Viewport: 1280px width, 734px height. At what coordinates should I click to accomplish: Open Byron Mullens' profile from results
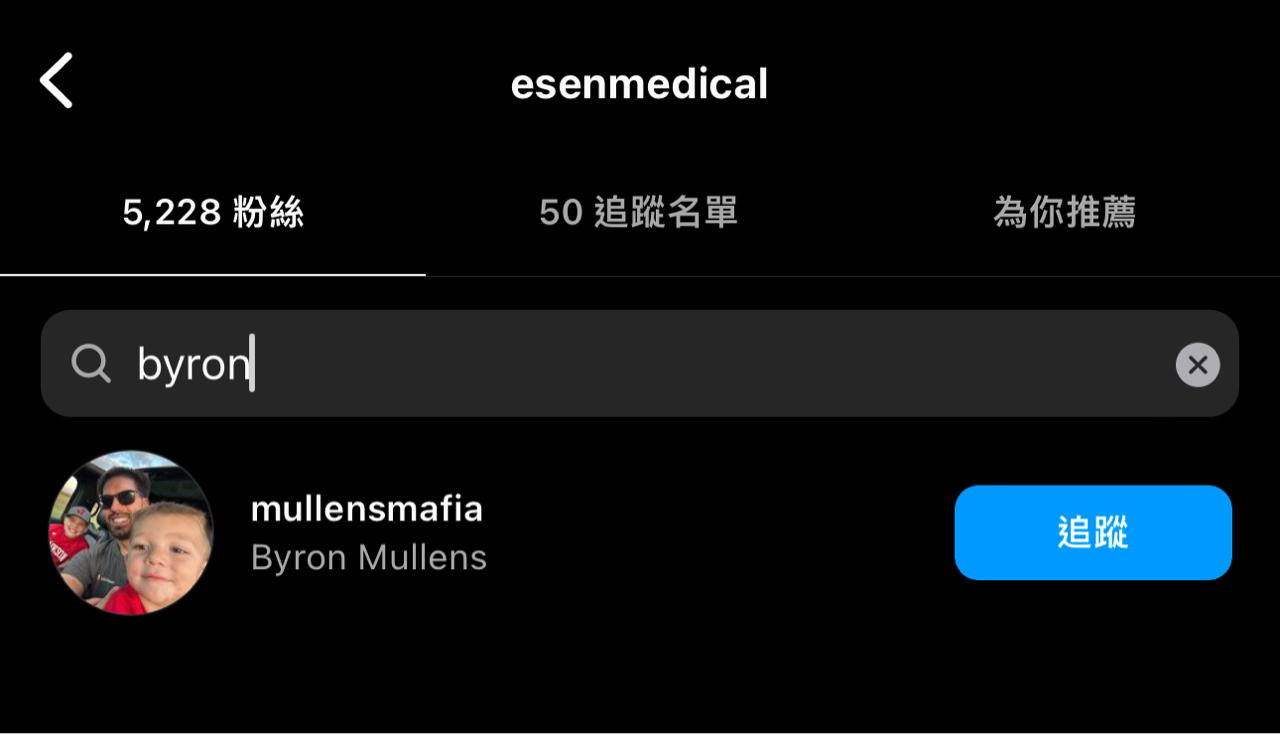[368, 533]
